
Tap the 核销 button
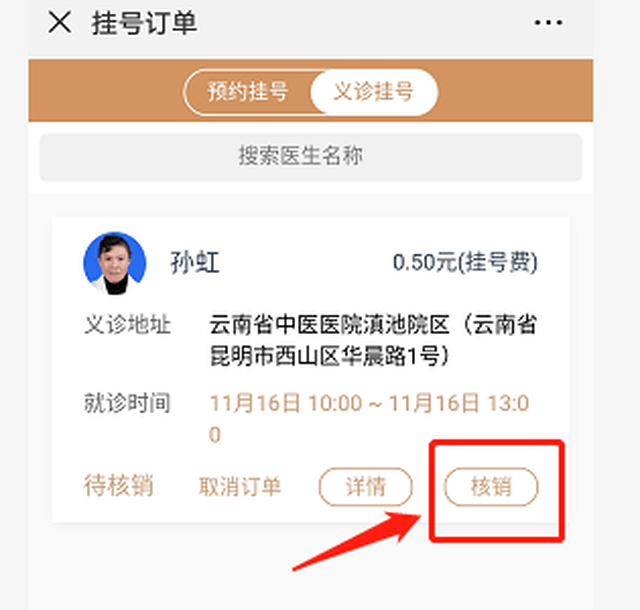[x=491, y=487]
